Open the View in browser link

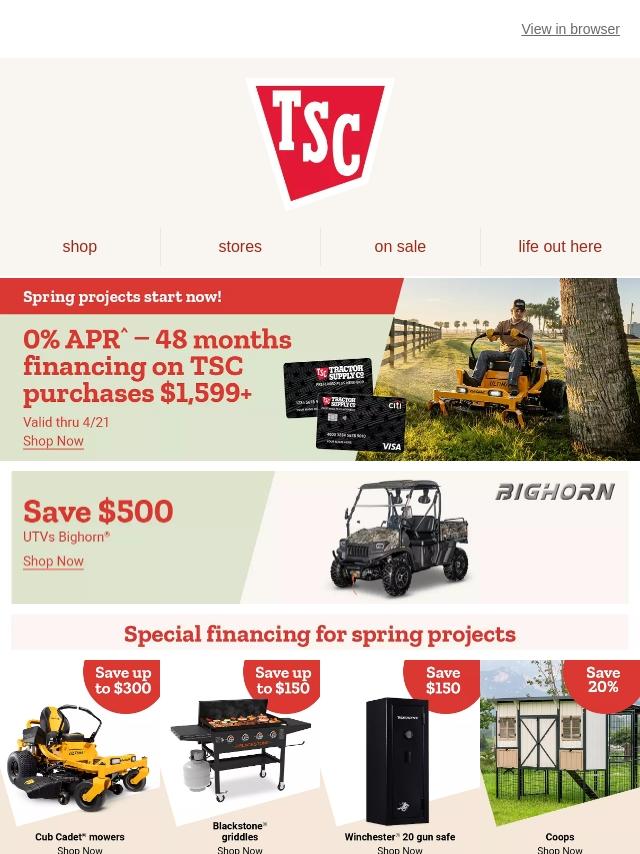(570, 29)
